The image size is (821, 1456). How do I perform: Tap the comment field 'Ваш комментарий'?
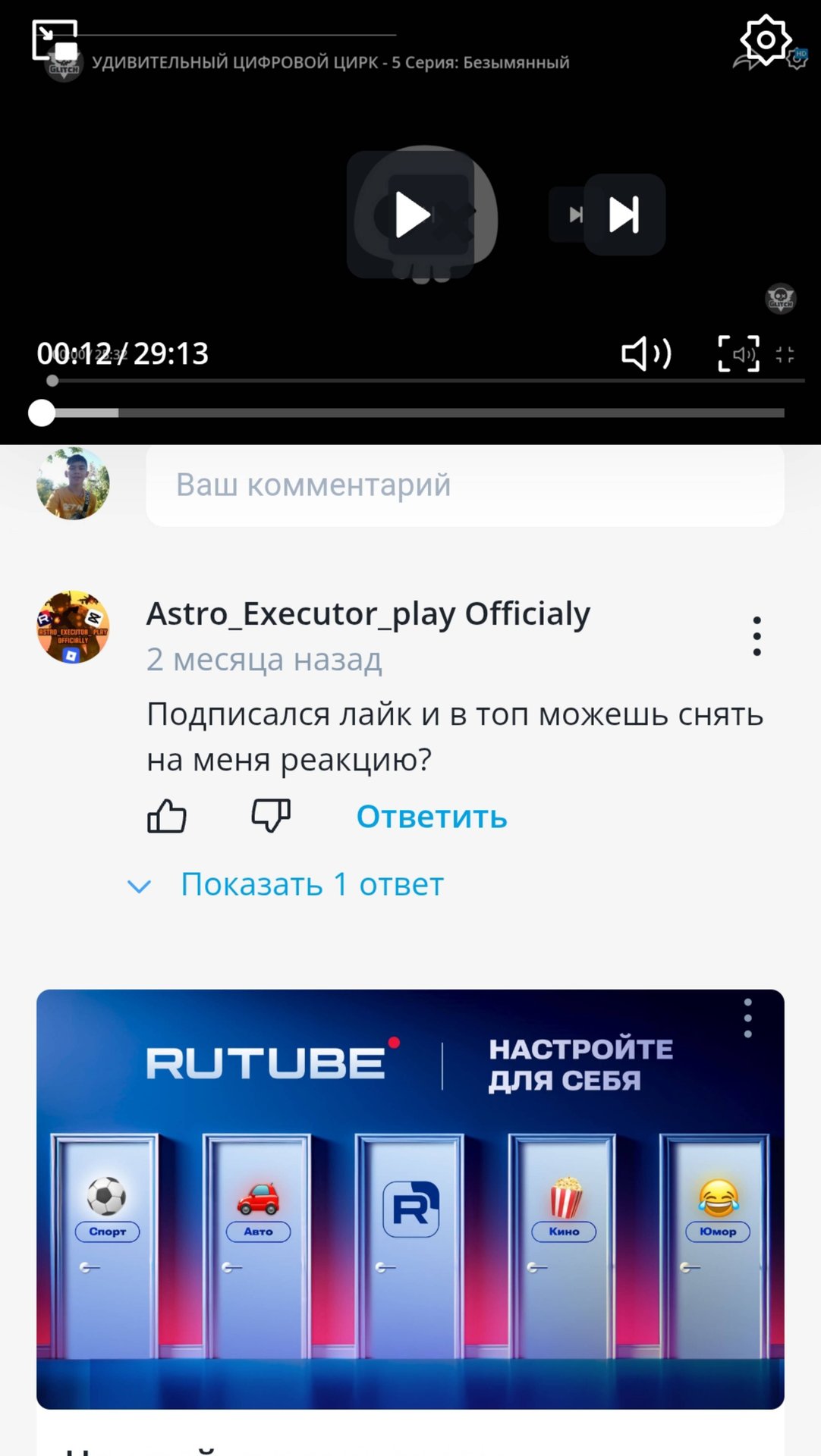coord(464,485)
